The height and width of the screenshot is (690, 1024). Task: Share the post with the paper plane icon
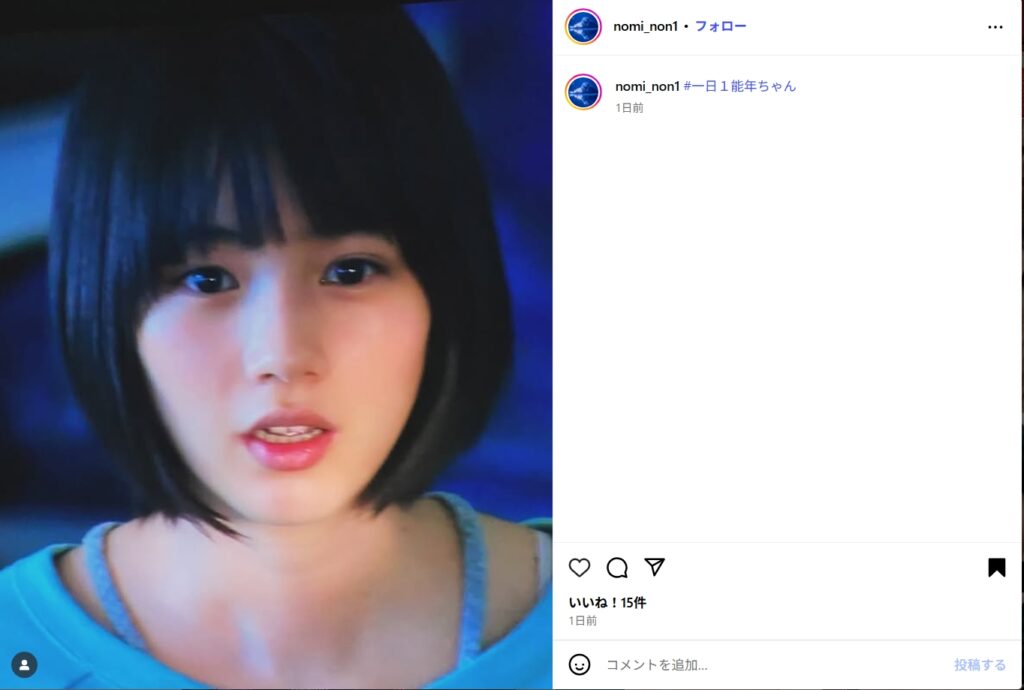tap(655, 567)
